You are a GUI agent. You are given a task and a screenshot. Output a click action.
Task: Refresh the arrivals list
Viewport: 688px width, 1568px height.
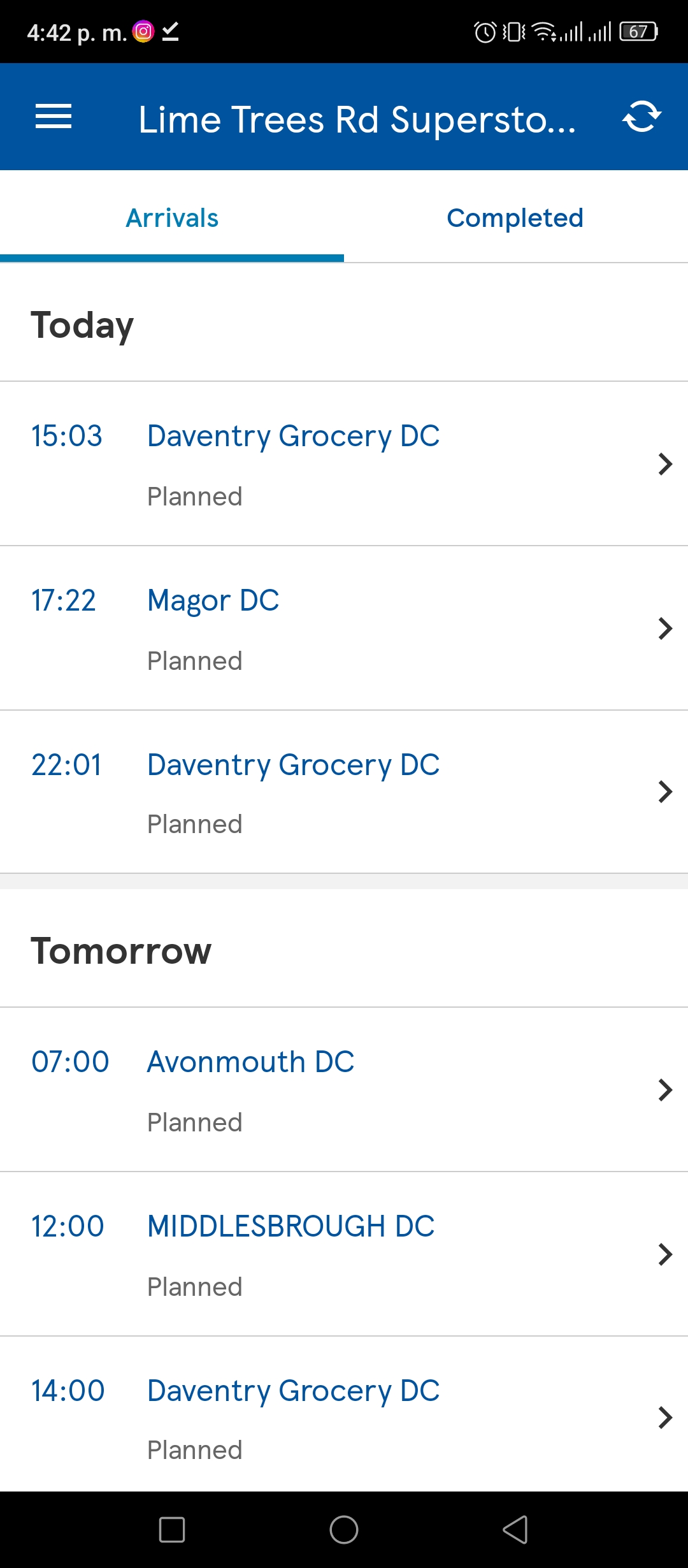coord(641,117)
